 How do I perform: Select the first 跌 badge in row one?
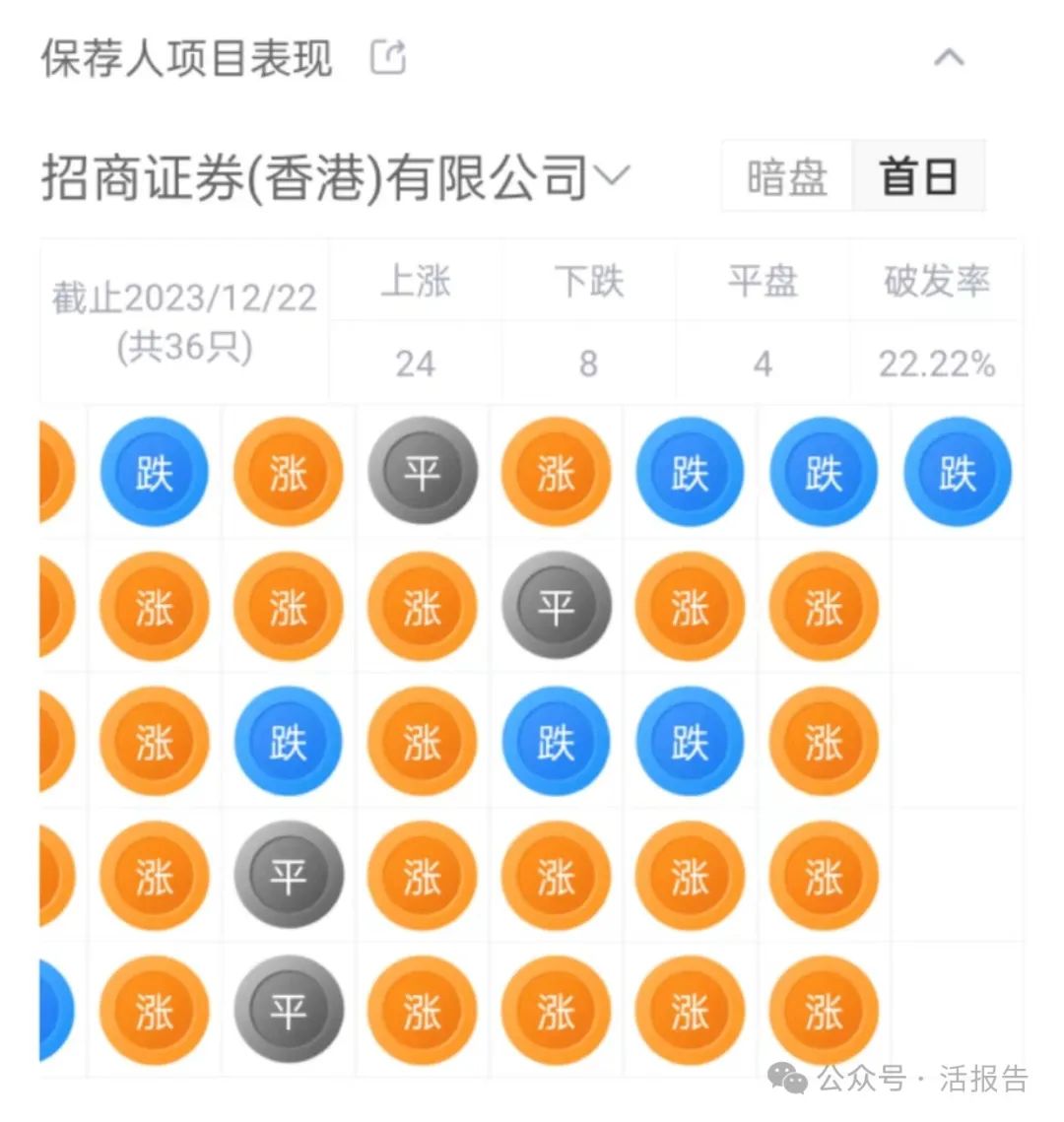[154, 471]
